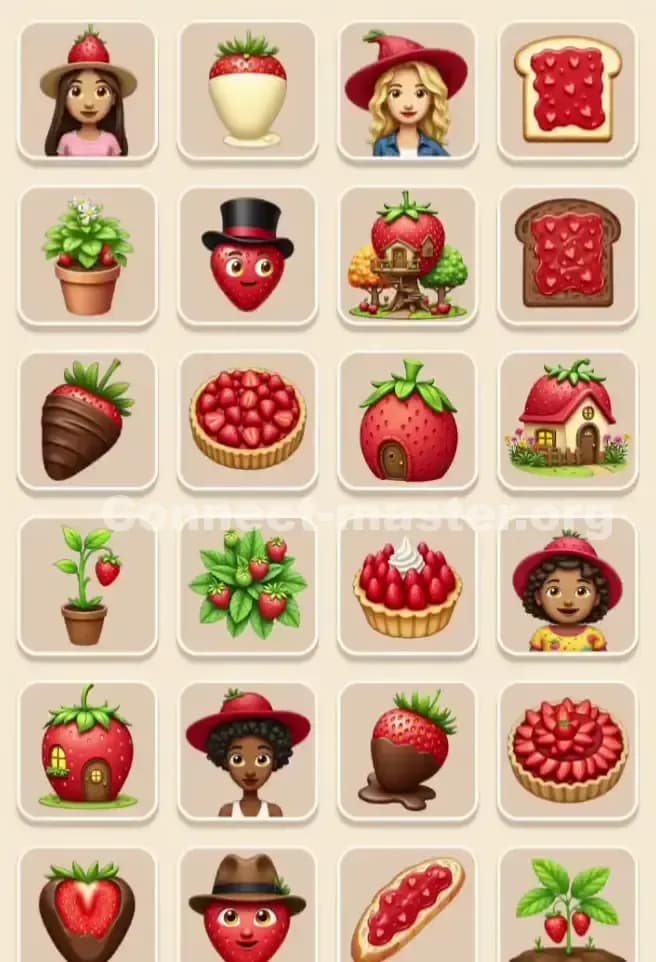The image size is (656, 962).
Task: Select the leafy strawberry bush tile
Action: [x=247, y=586]
